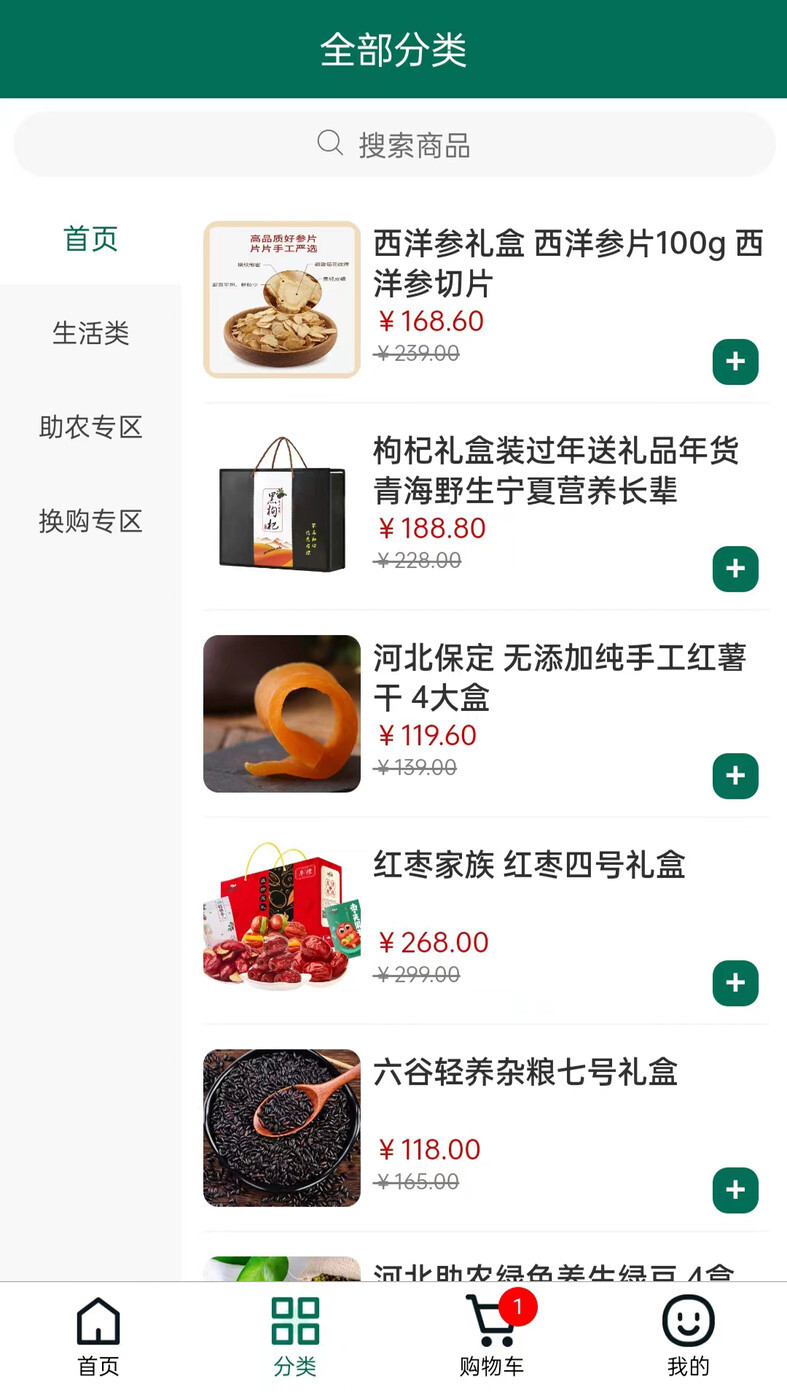Tap the plus icon next to 河北保定红薯干
The image size is (787, 1400).
tap(735, 776)
